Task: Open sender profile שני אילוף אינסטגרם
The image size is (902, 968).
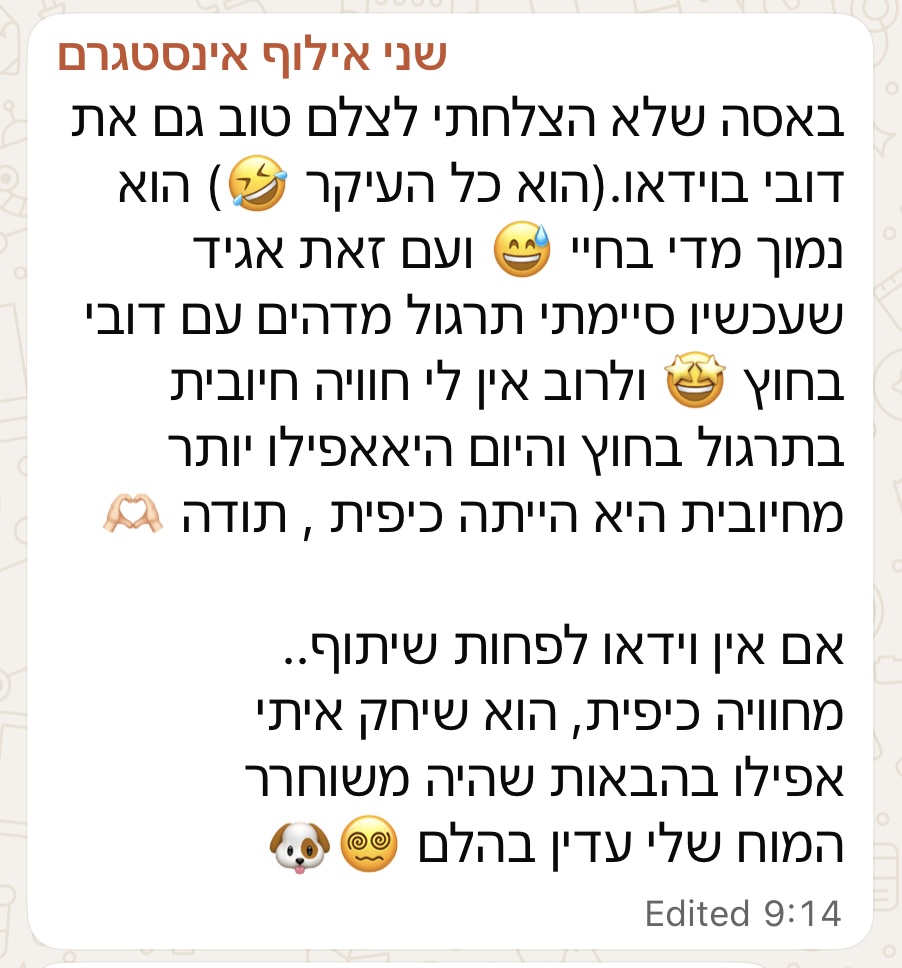Action: click(x=252, y=57)
